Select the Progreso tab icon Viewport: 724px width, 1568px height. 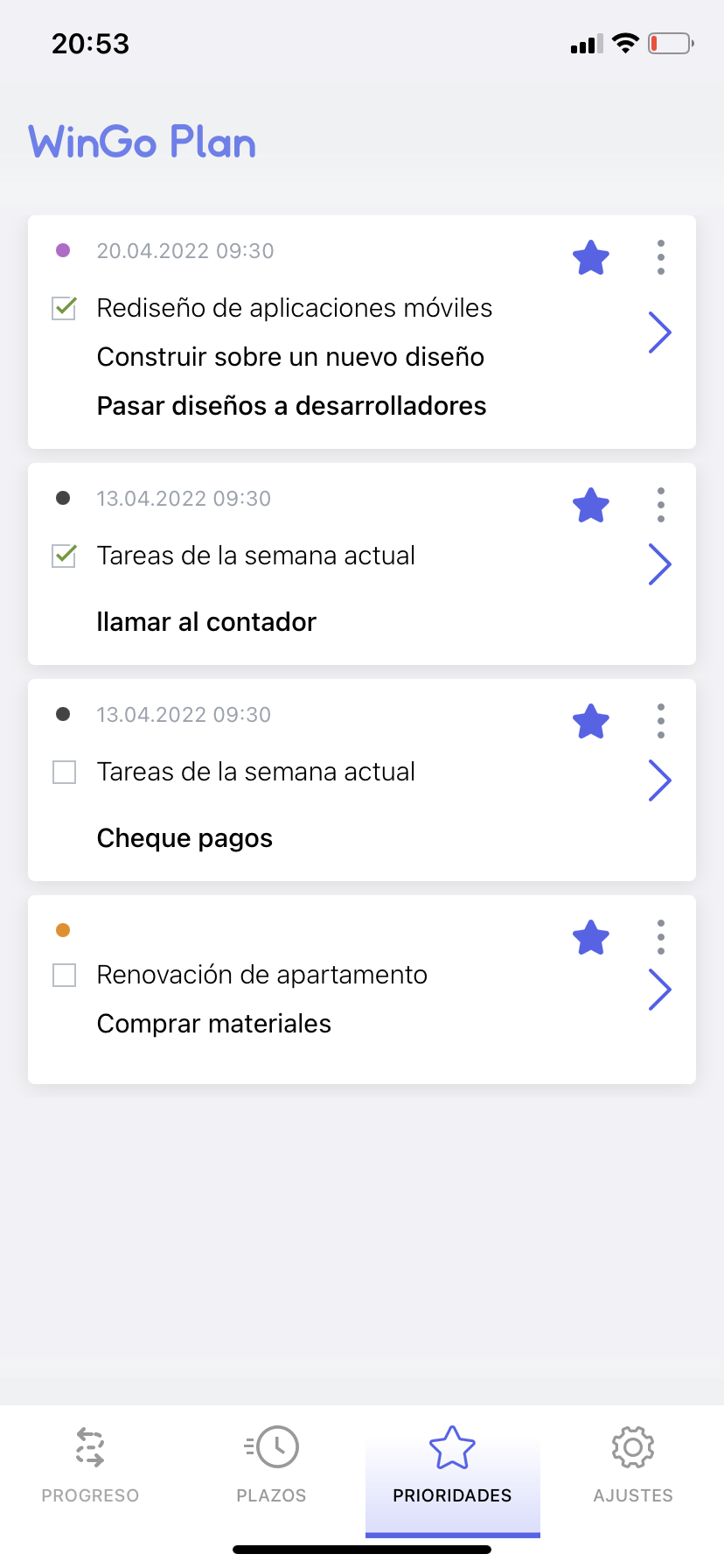(90, 1446)
